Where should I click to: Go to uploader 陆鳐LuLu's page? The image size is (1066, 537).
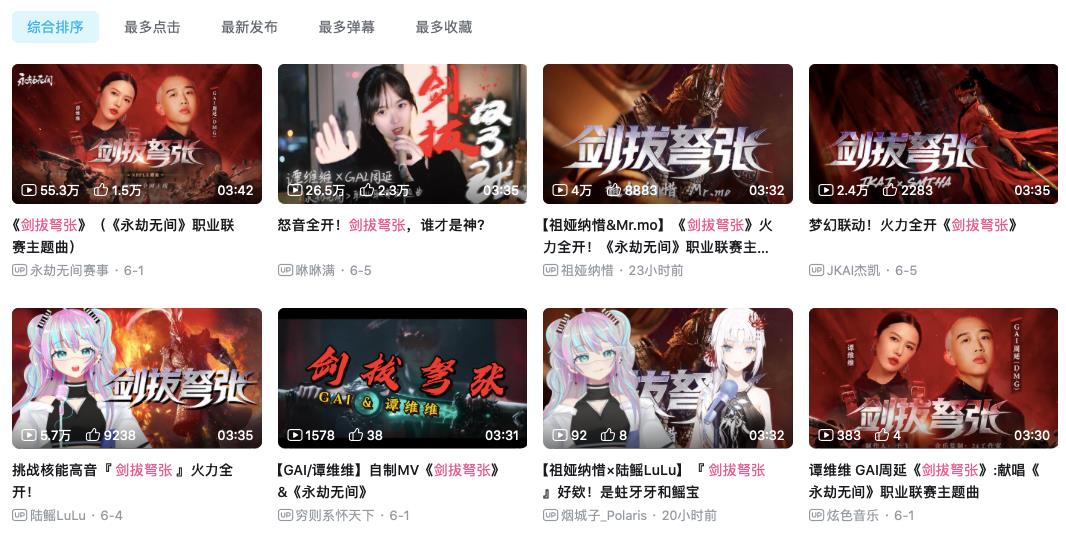click(58, 515)
